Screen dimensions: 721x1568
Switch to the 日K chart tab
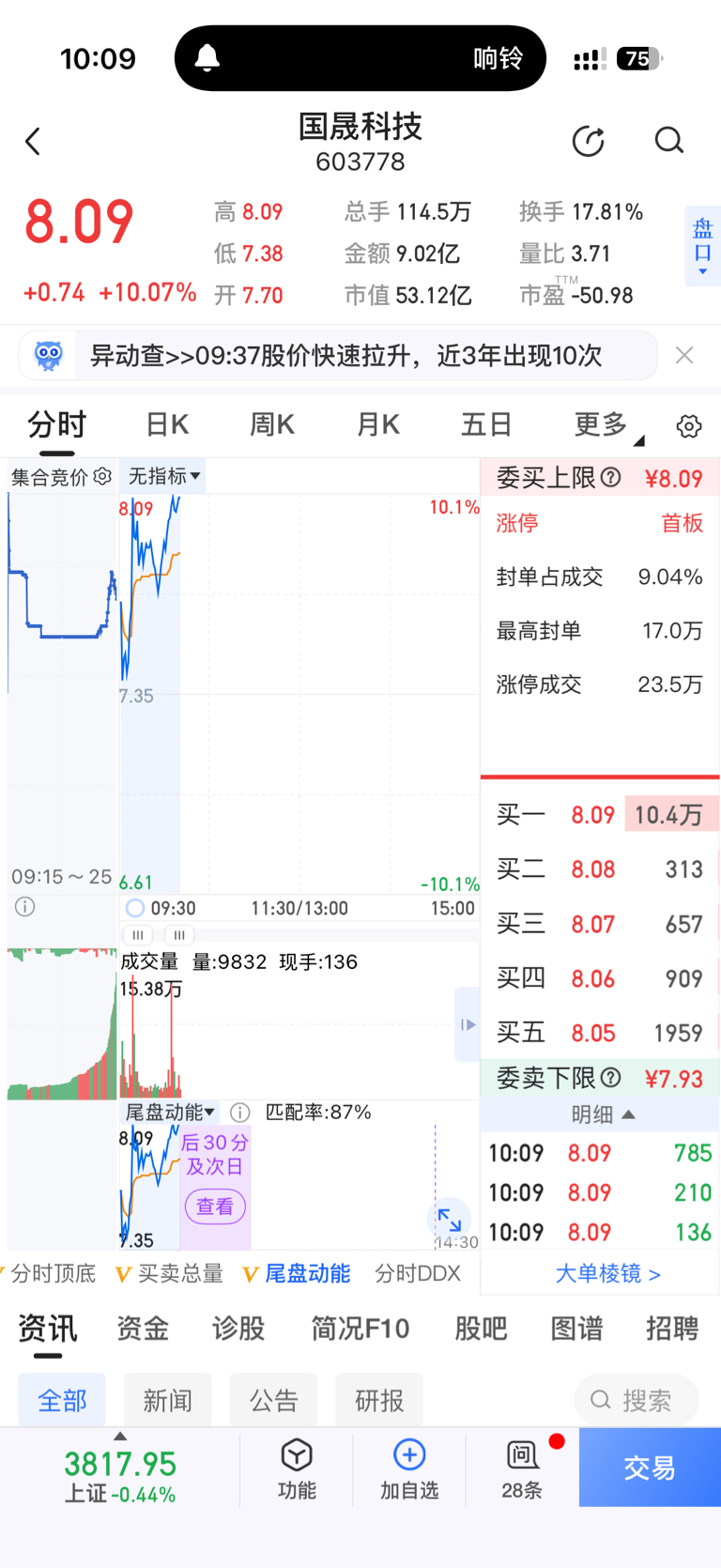click(167, 425)
